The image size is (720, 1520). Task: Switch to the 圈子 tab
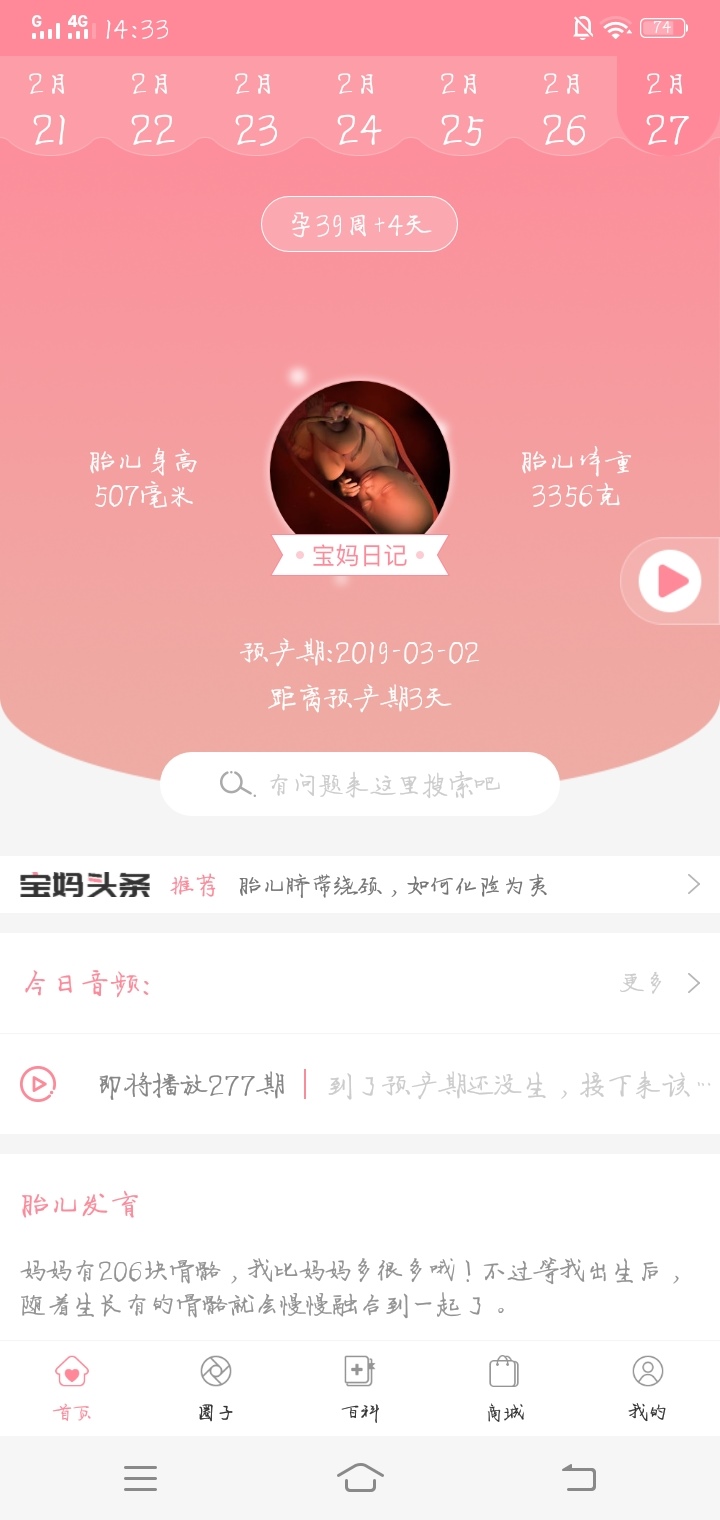pyautogui.click(x=216, y=1387)
